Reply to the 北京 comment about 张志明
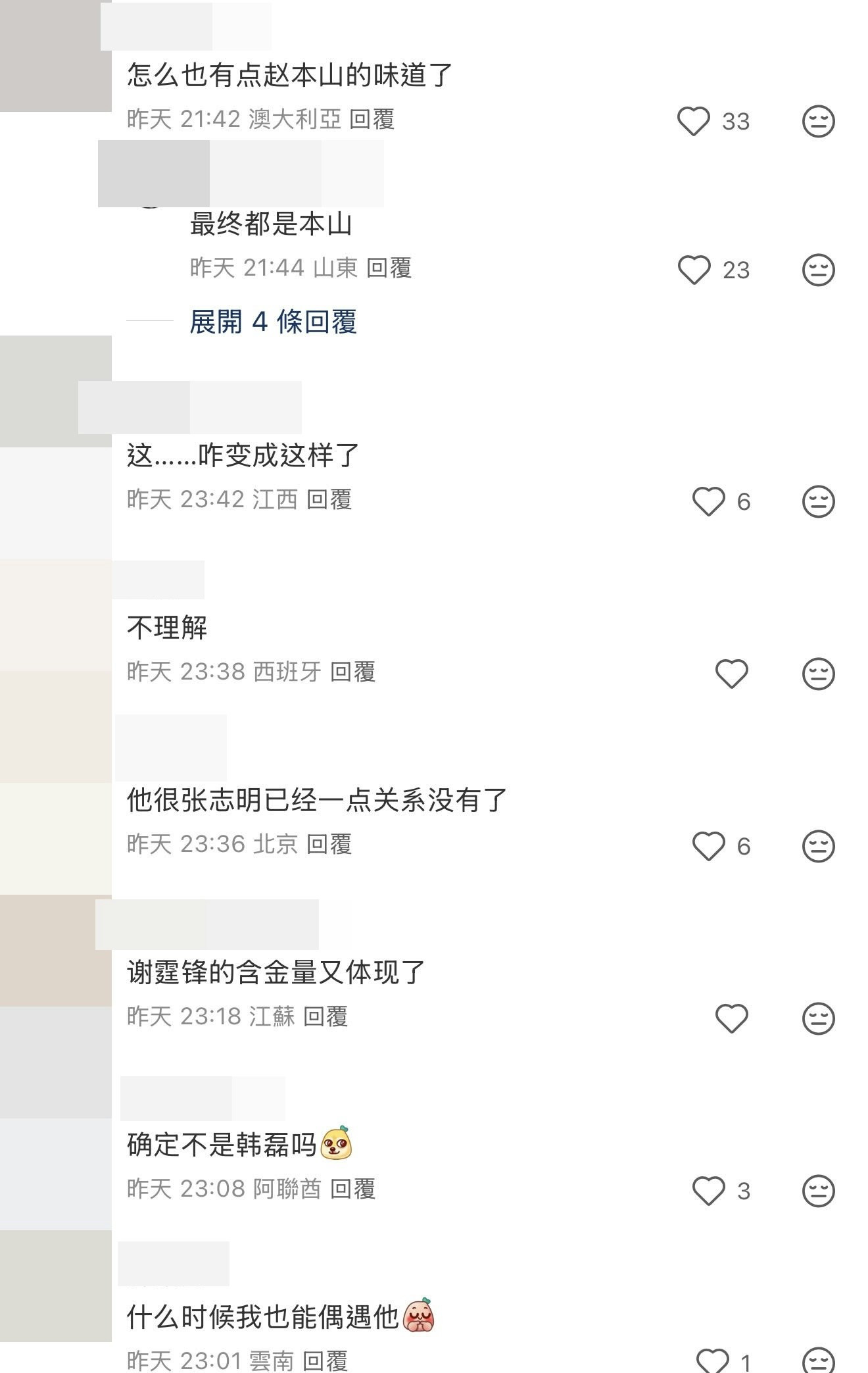The width and height of the screenshot is (868, 1373). click(329, 844)
